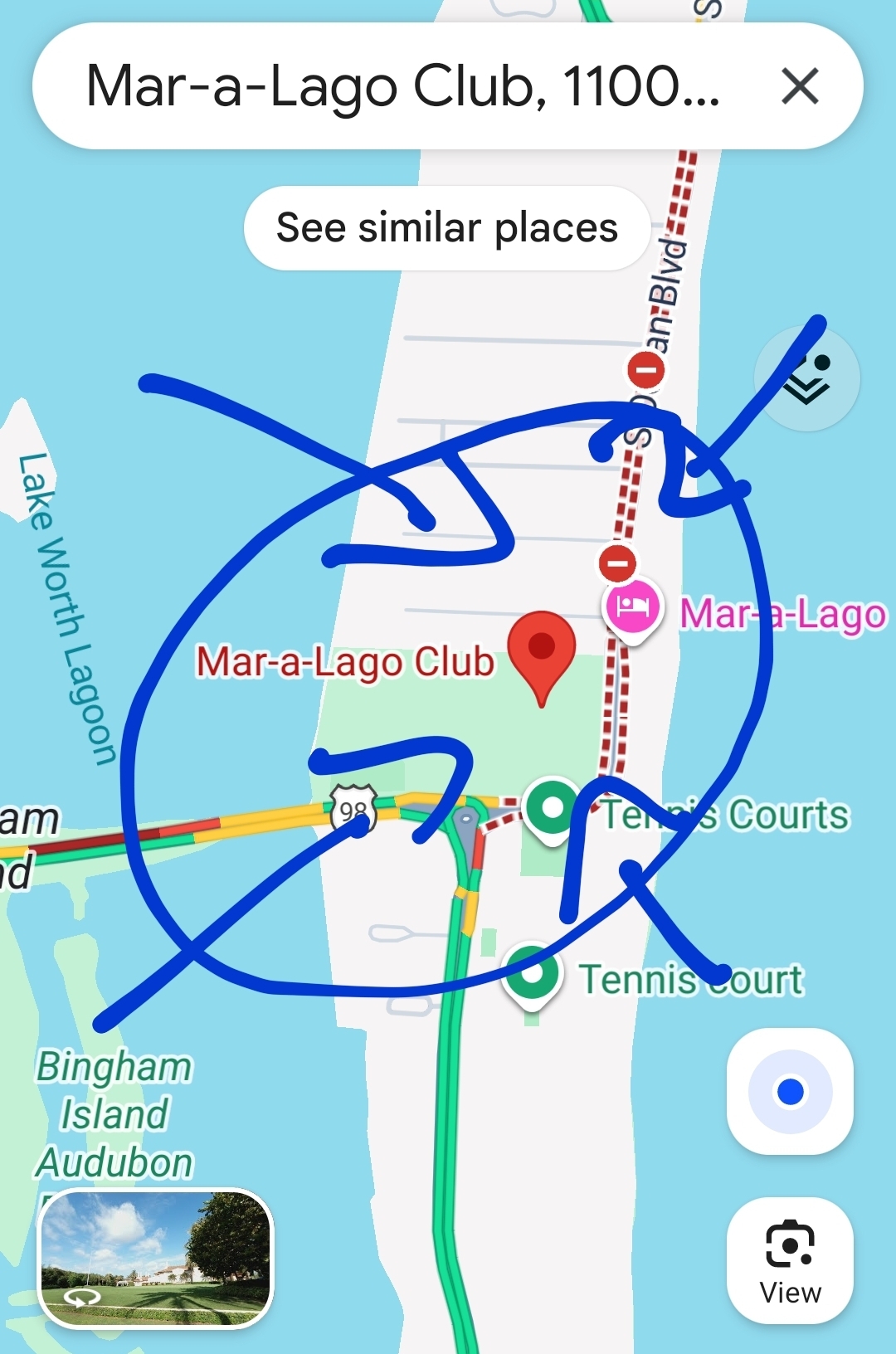Tap the red Mar-a-Lago Club pin
Screen dimensions: 896x1354
542,651
